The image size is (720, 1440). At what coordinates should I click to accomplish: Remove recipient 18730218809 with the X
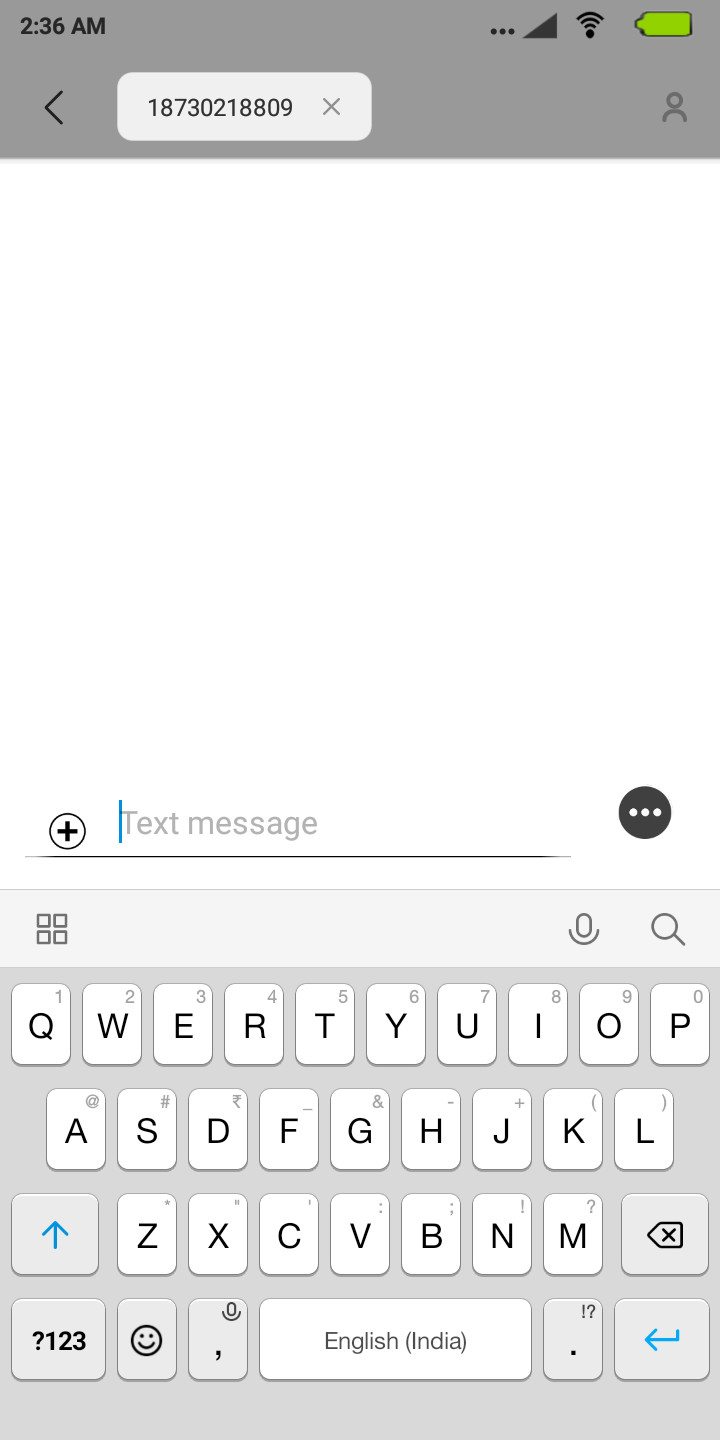click(331, 107)
